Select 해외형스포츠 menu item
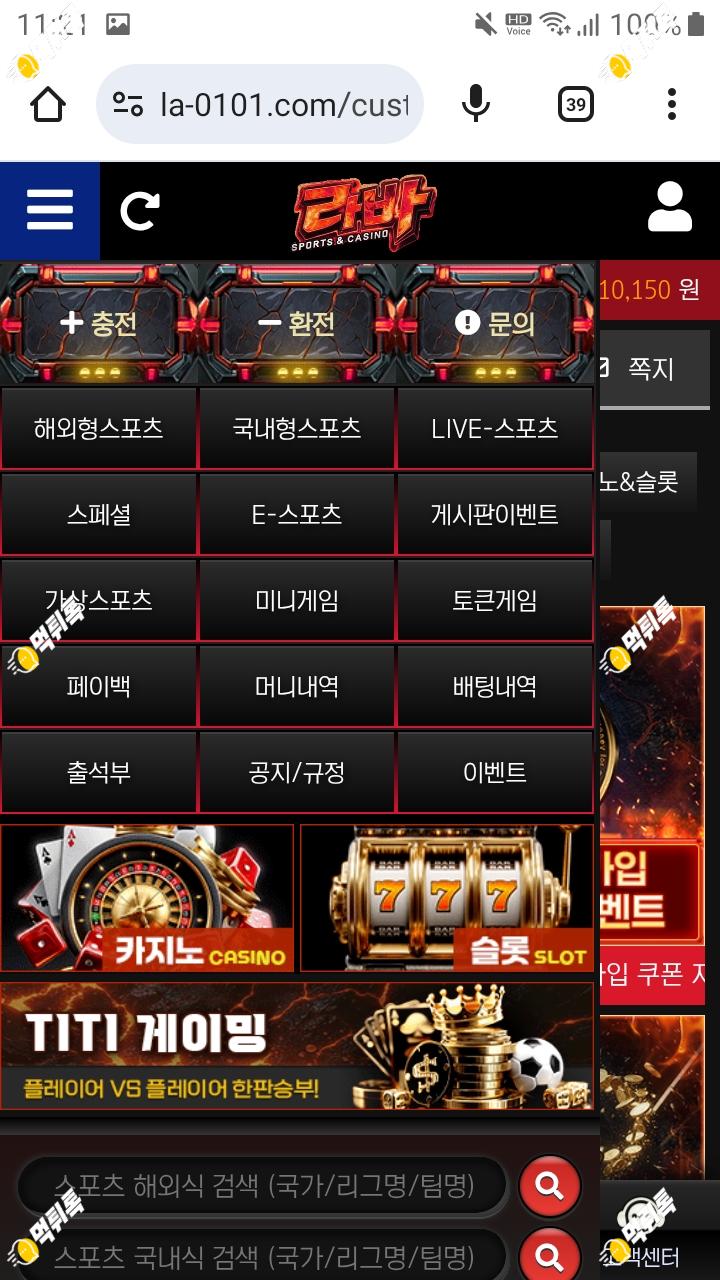 coord(98,429)
